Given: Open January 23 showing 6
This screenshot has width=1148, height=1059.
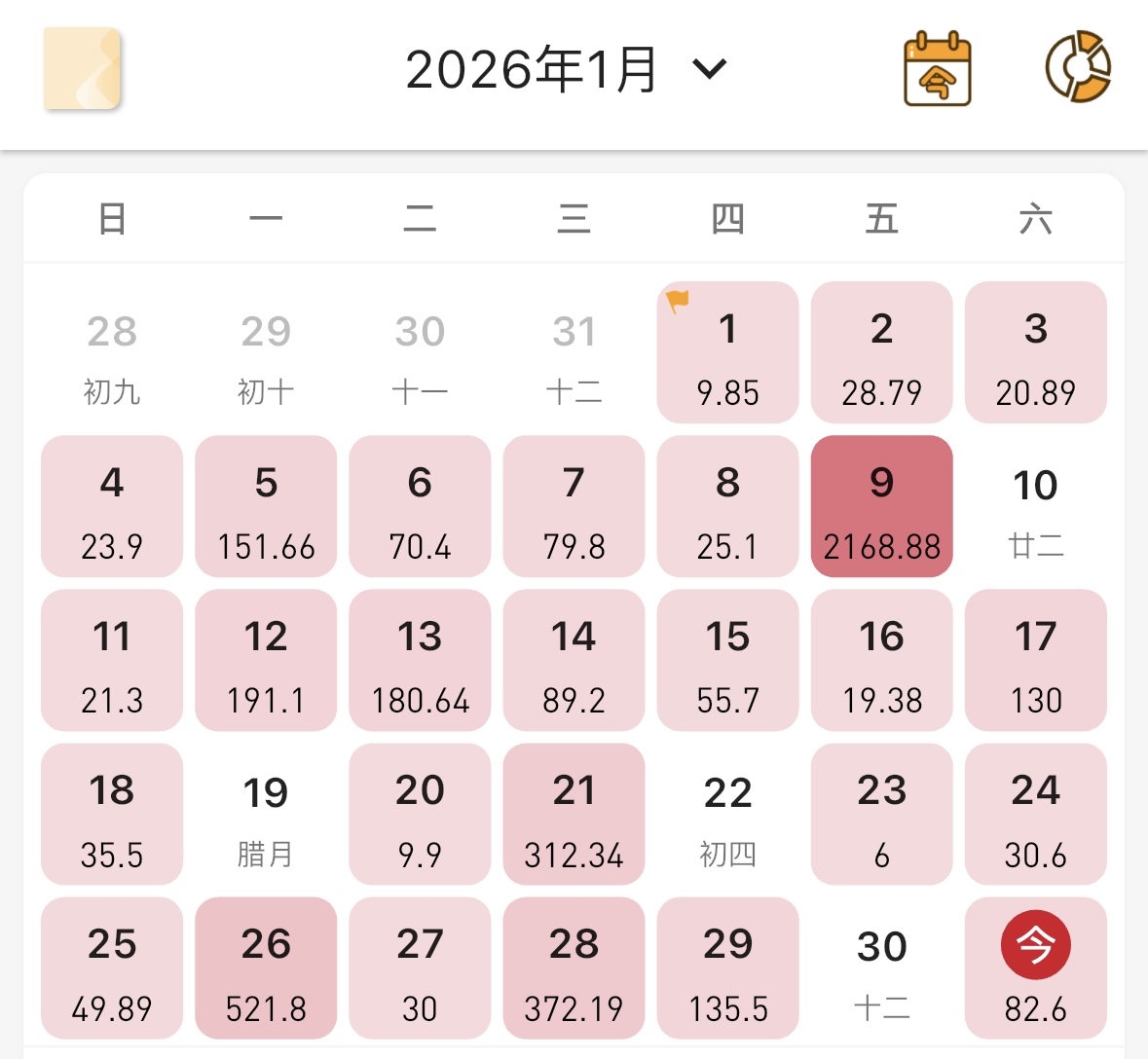Looking at the screenshot, I should tap(881, 814).
